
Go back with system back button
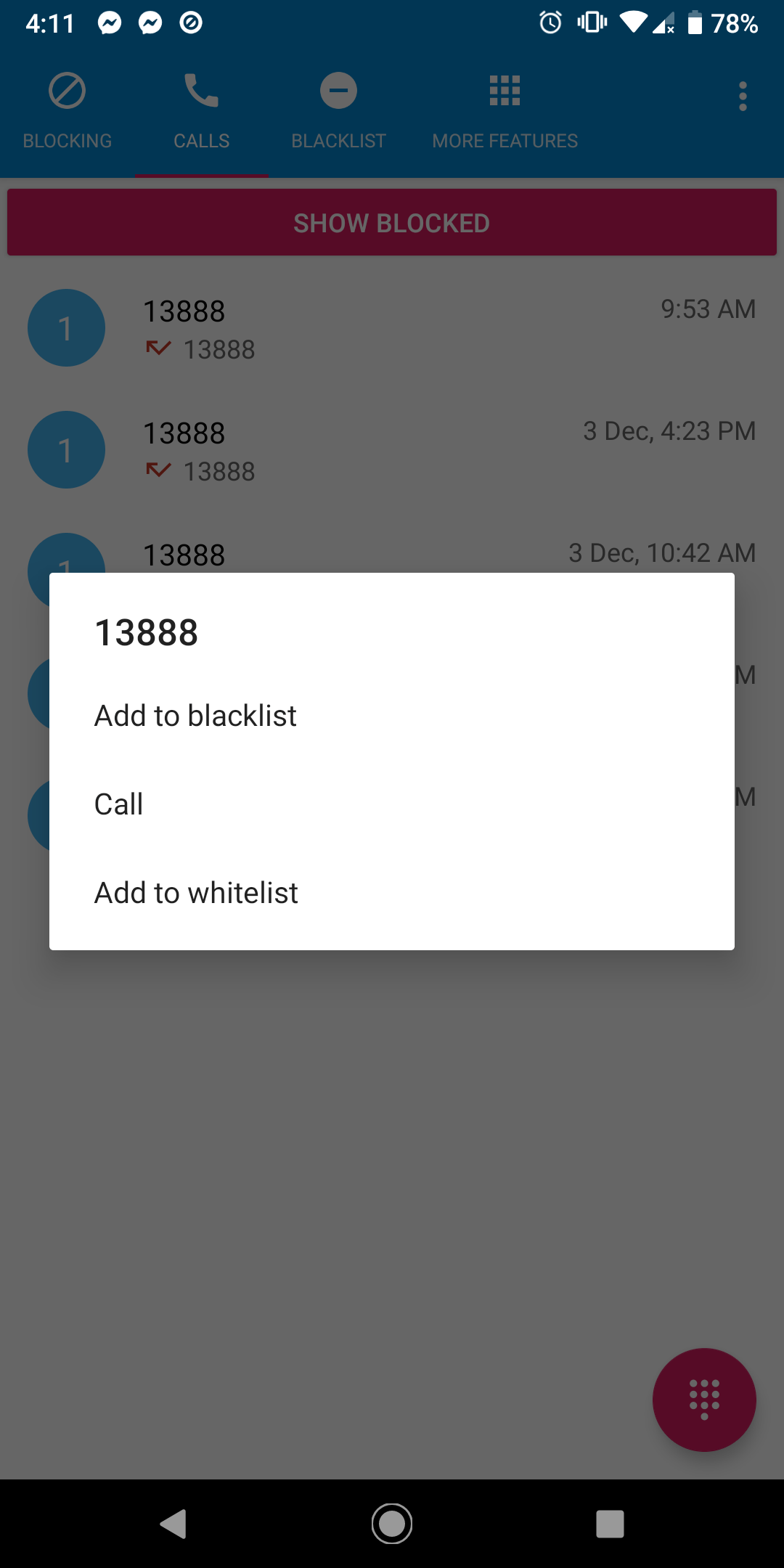[x=173, y=1524]
